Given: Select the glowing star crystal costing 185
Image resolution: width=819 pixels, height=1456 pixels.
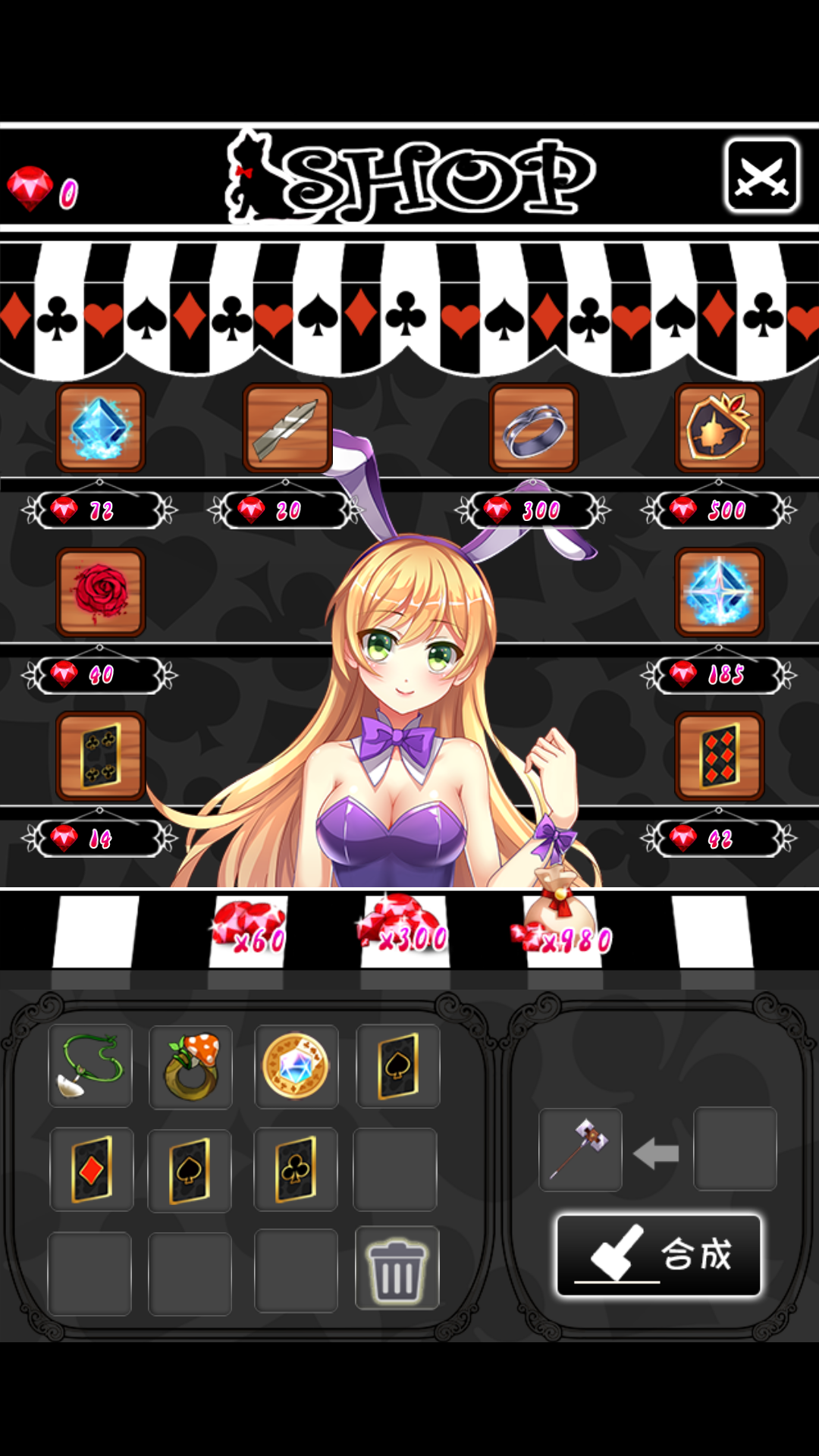Looking at the screenshot, I should (719, 592).
